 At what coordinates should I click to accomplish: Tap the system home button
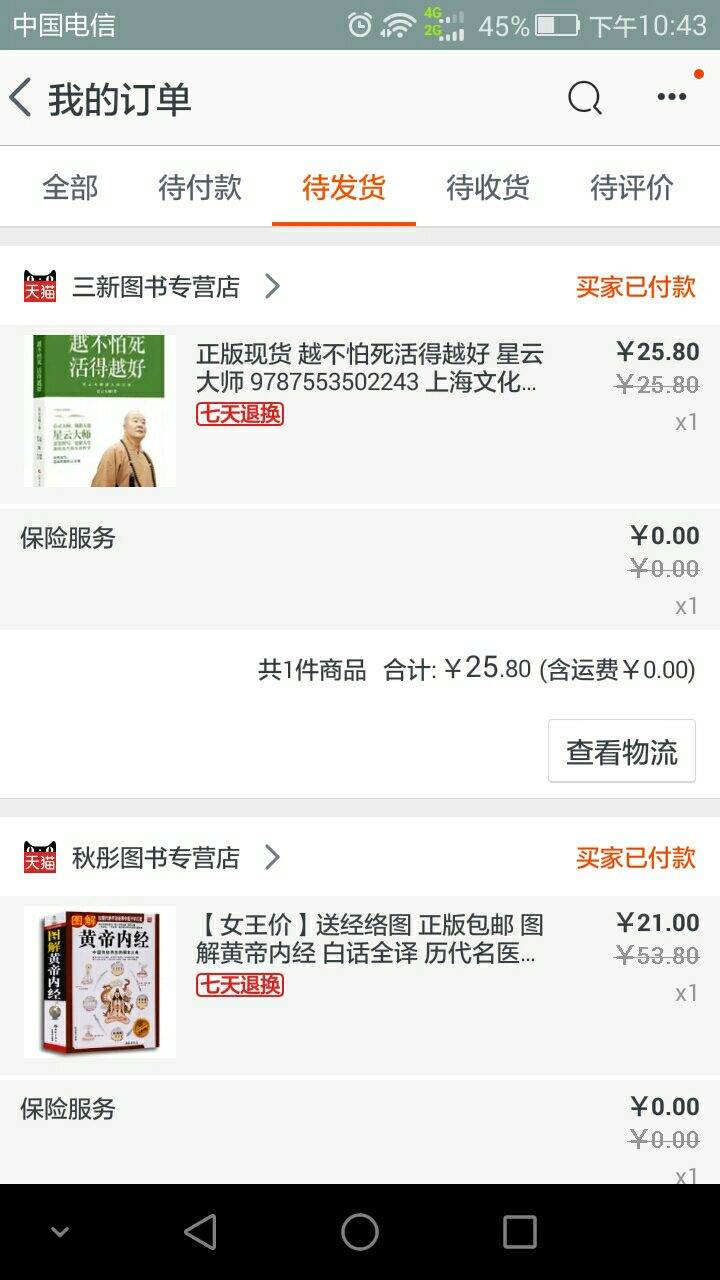pos(360,1232)
